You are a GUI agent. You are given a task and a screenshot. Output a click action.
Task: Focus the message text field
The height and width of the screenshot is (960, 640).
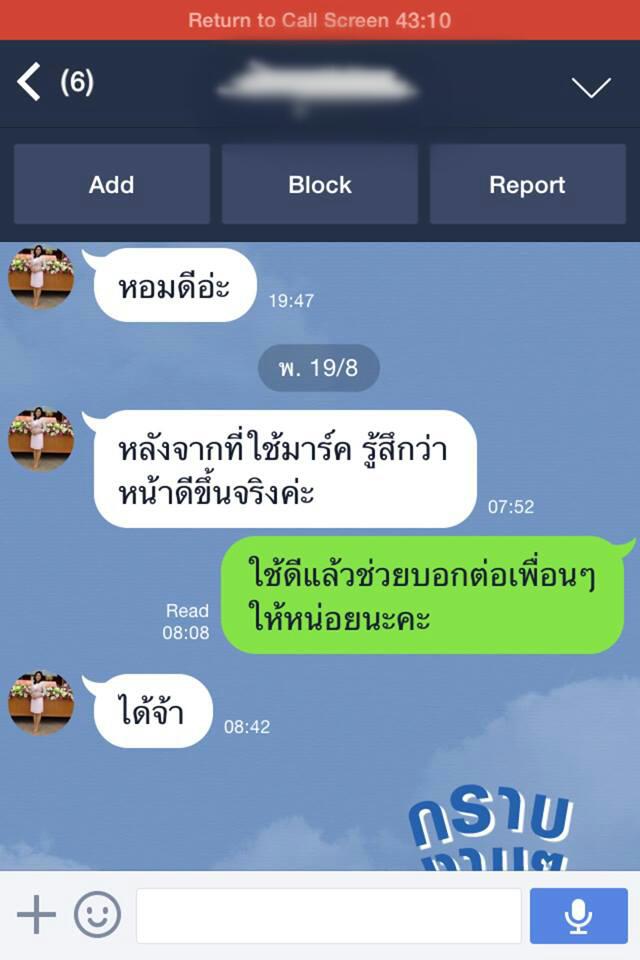328,915
